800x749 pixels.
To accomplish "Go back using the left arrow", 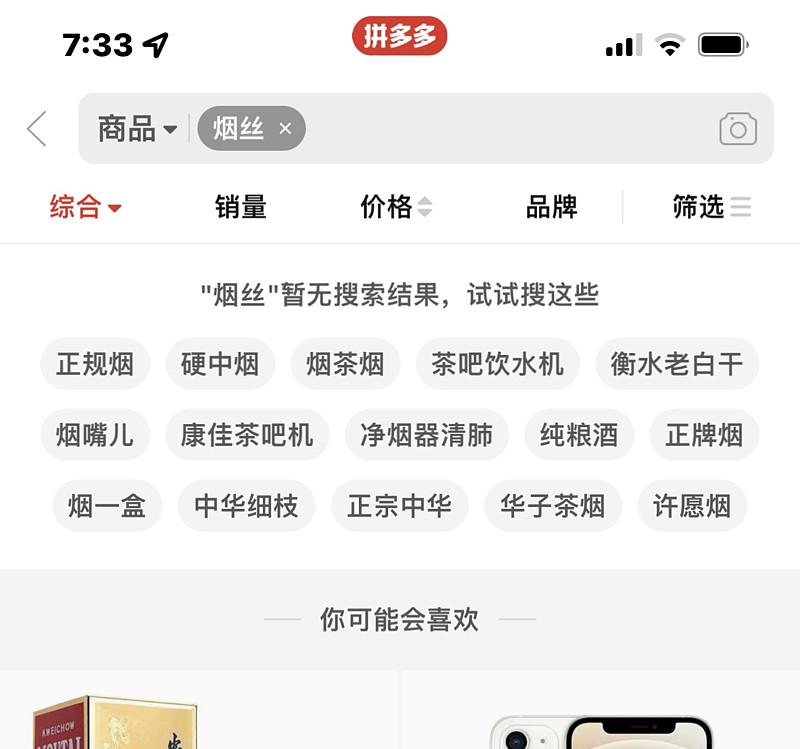I will (37, 129).
